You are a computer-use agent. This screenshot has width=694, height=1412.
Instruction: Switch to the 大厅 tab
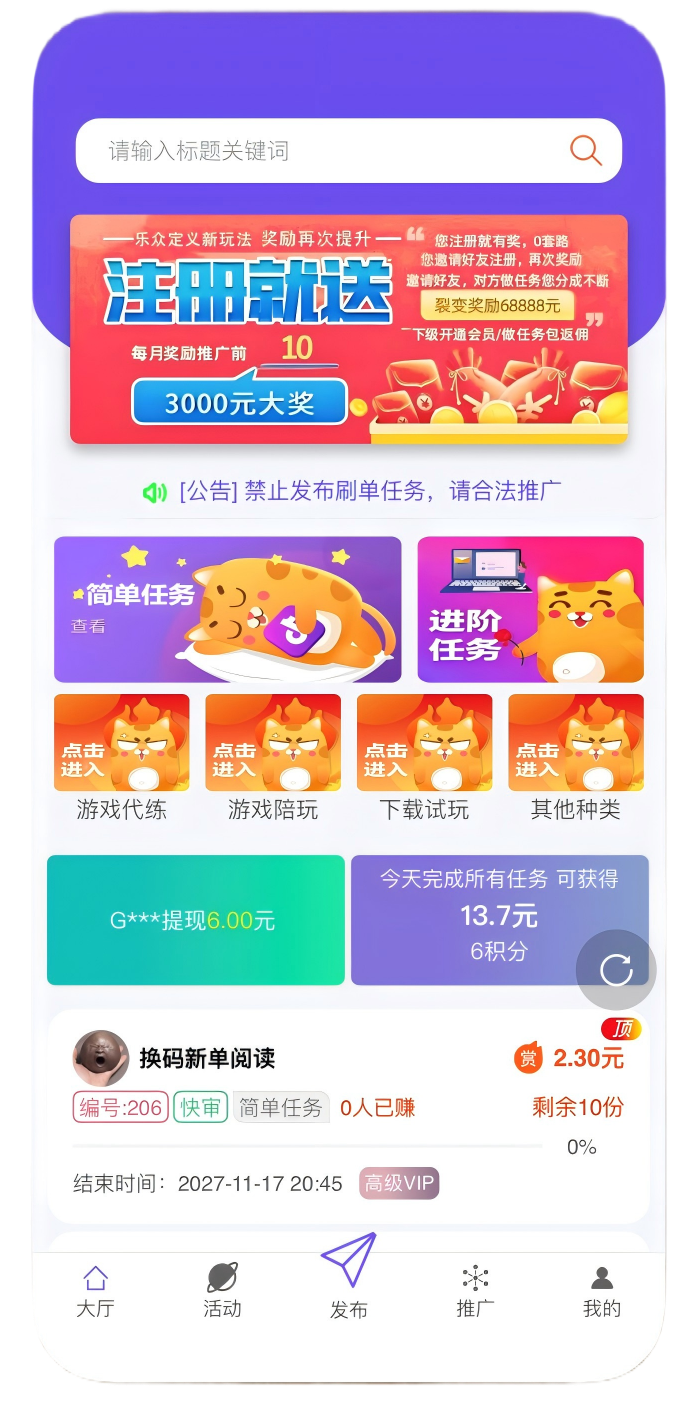point(95,1290)
